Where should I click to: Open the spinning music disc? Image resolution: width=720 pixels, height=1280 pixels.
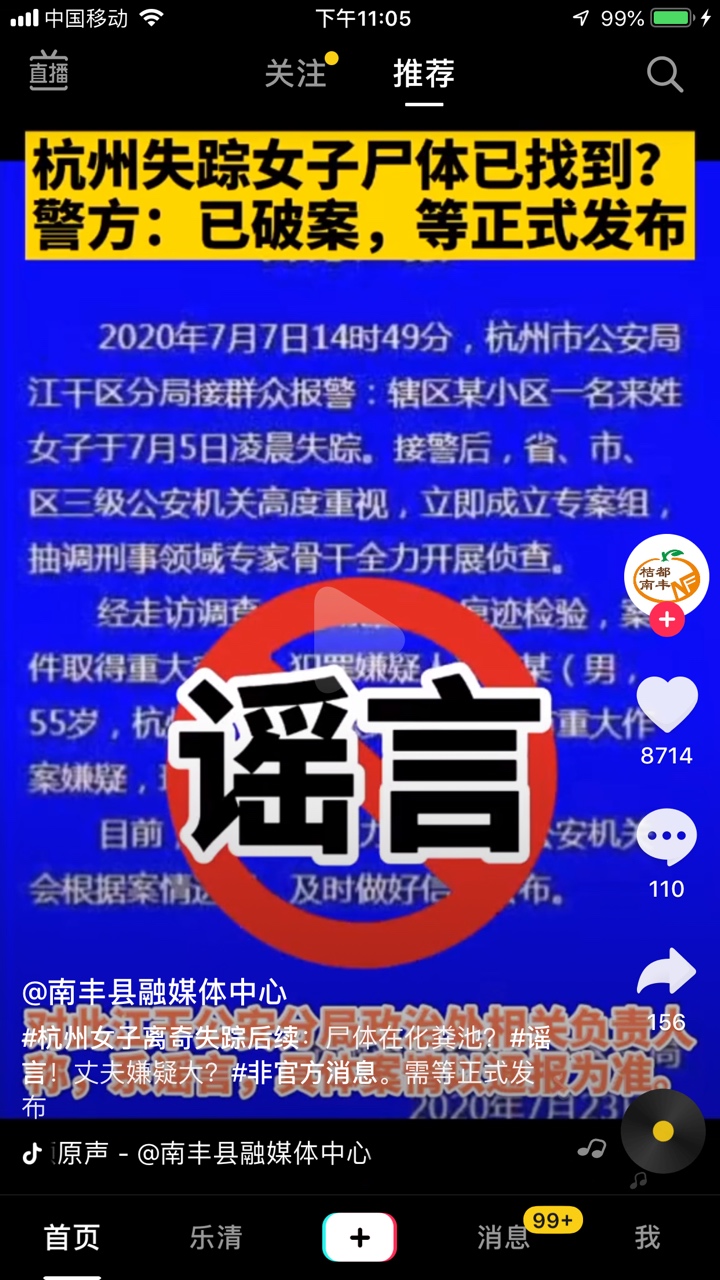point(663,1131)
